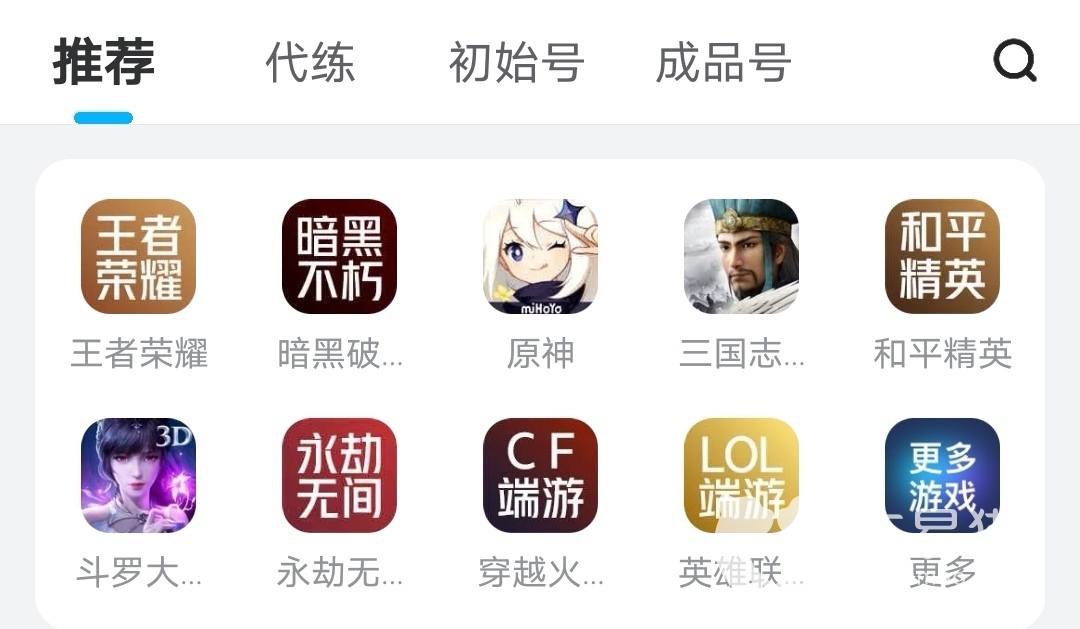This screenshot has height=629, width=1080.
Task: Tap the 暗黑不朽 game tile
Action: 339,257
